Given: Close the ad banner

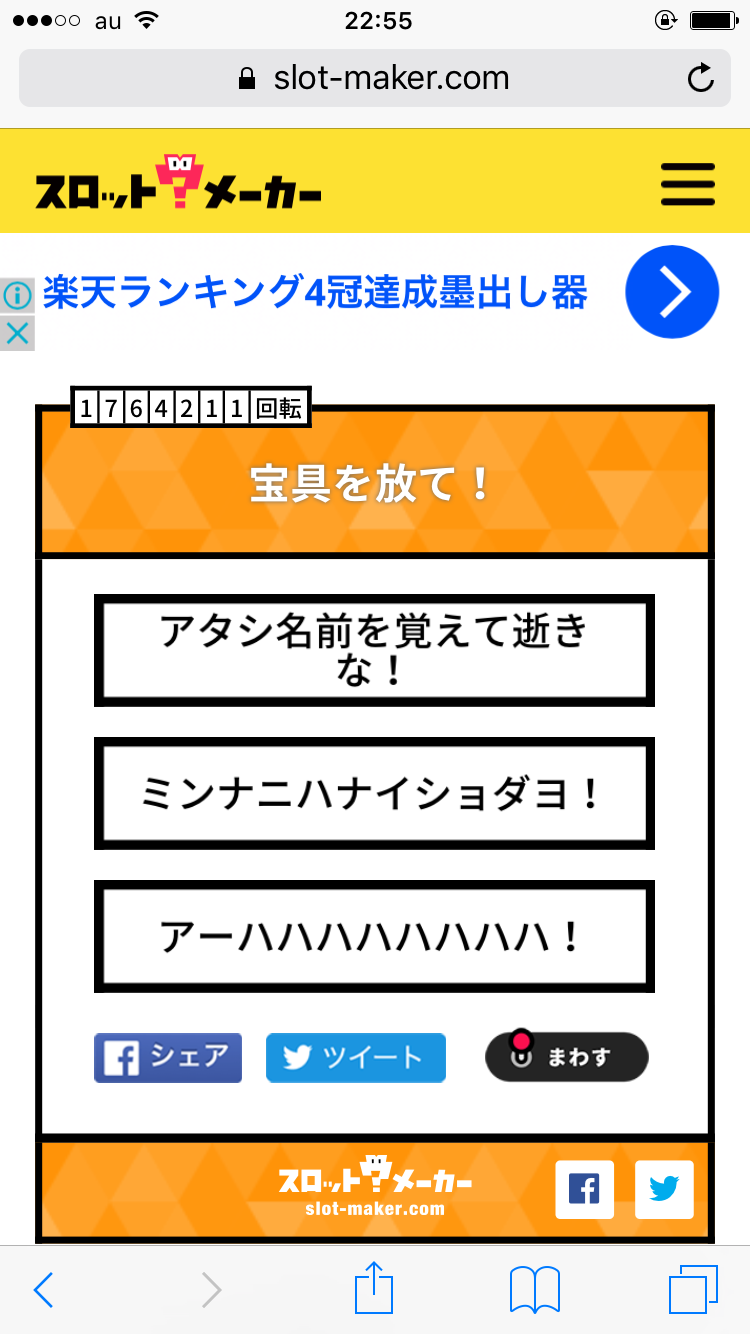Looking at the screenshot, I should coord(17,333).
